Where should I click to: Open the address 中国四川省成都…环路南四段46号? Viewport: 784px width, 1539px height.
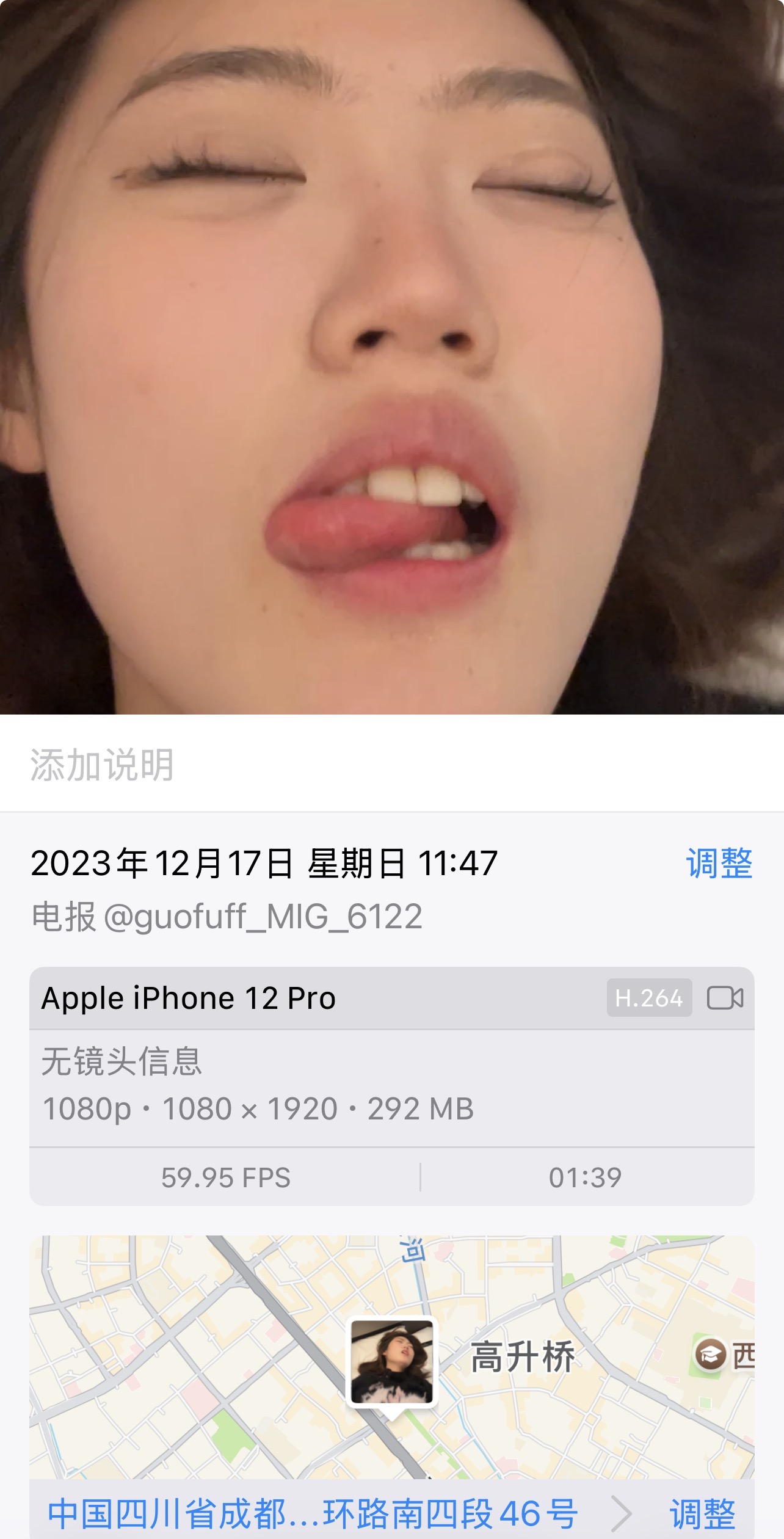313,1513
